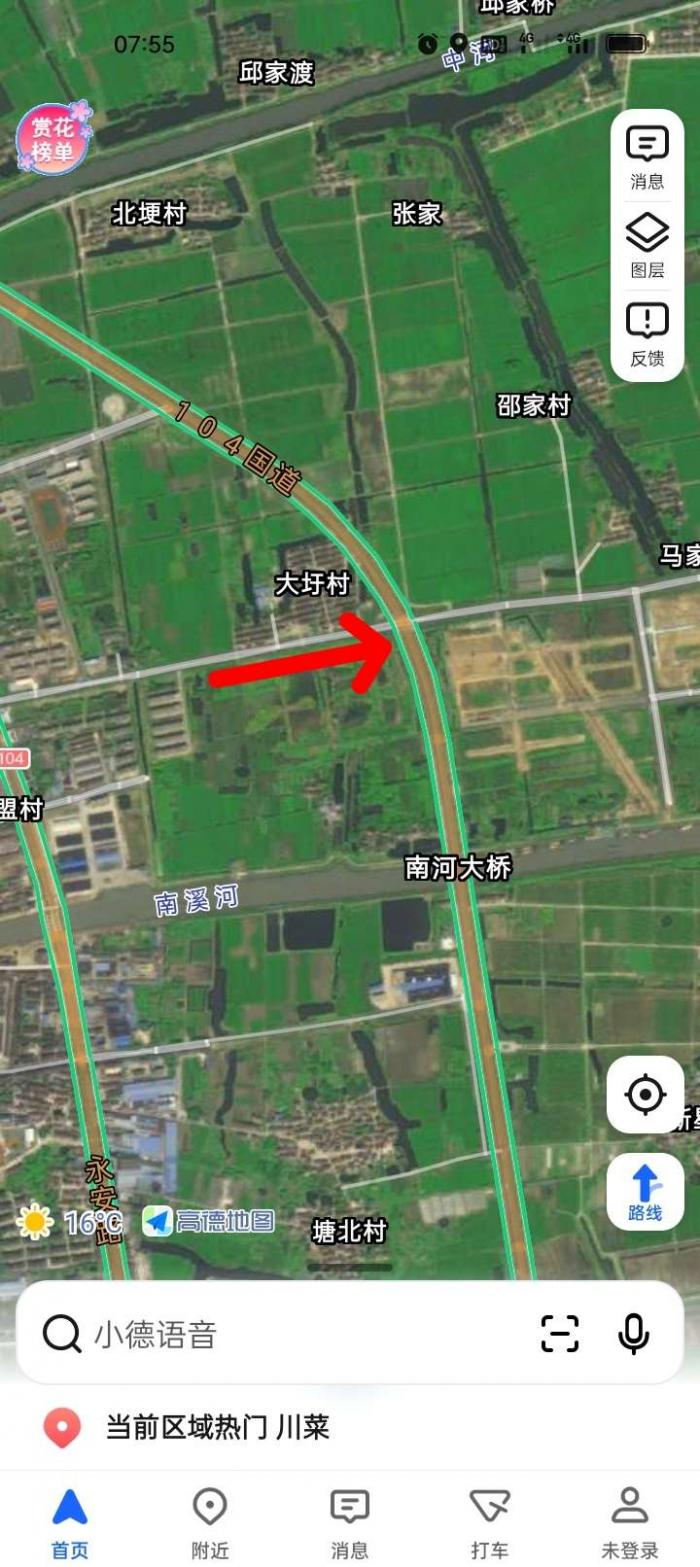Tap the 反馈 feedback button

[x=647, y=335]
